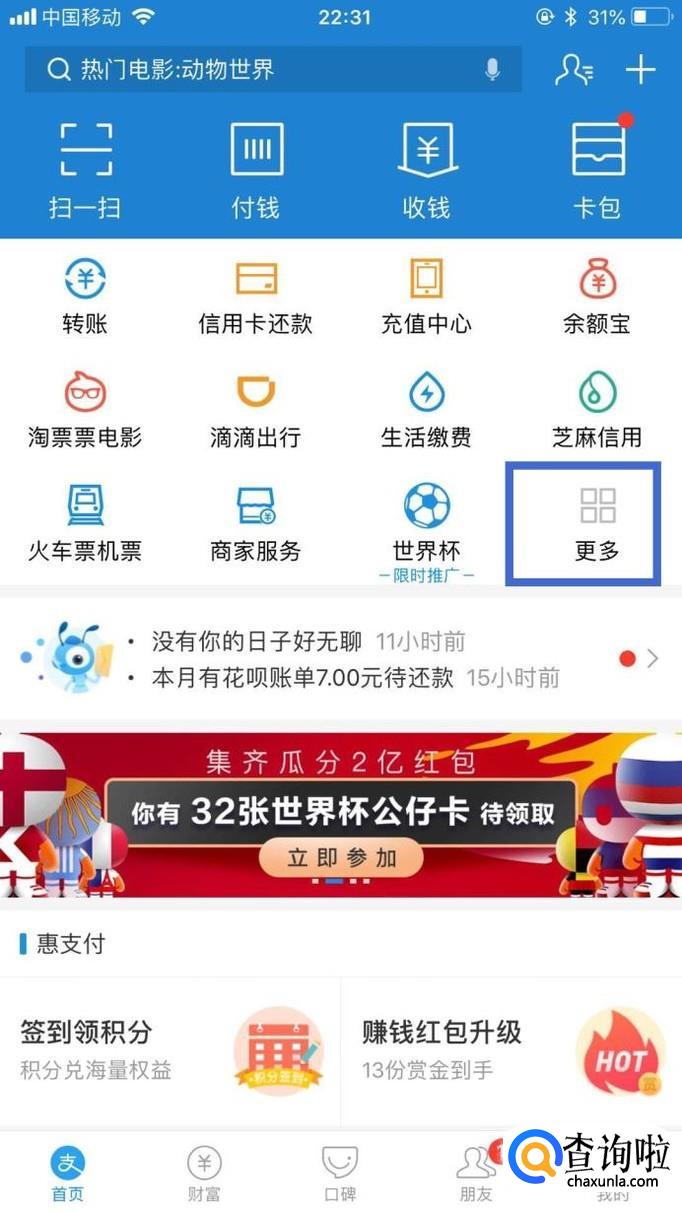Open 扫一扫 scanner
Image resolution: width=682 pixels, height=1212 pixels.
pos(85,170)
